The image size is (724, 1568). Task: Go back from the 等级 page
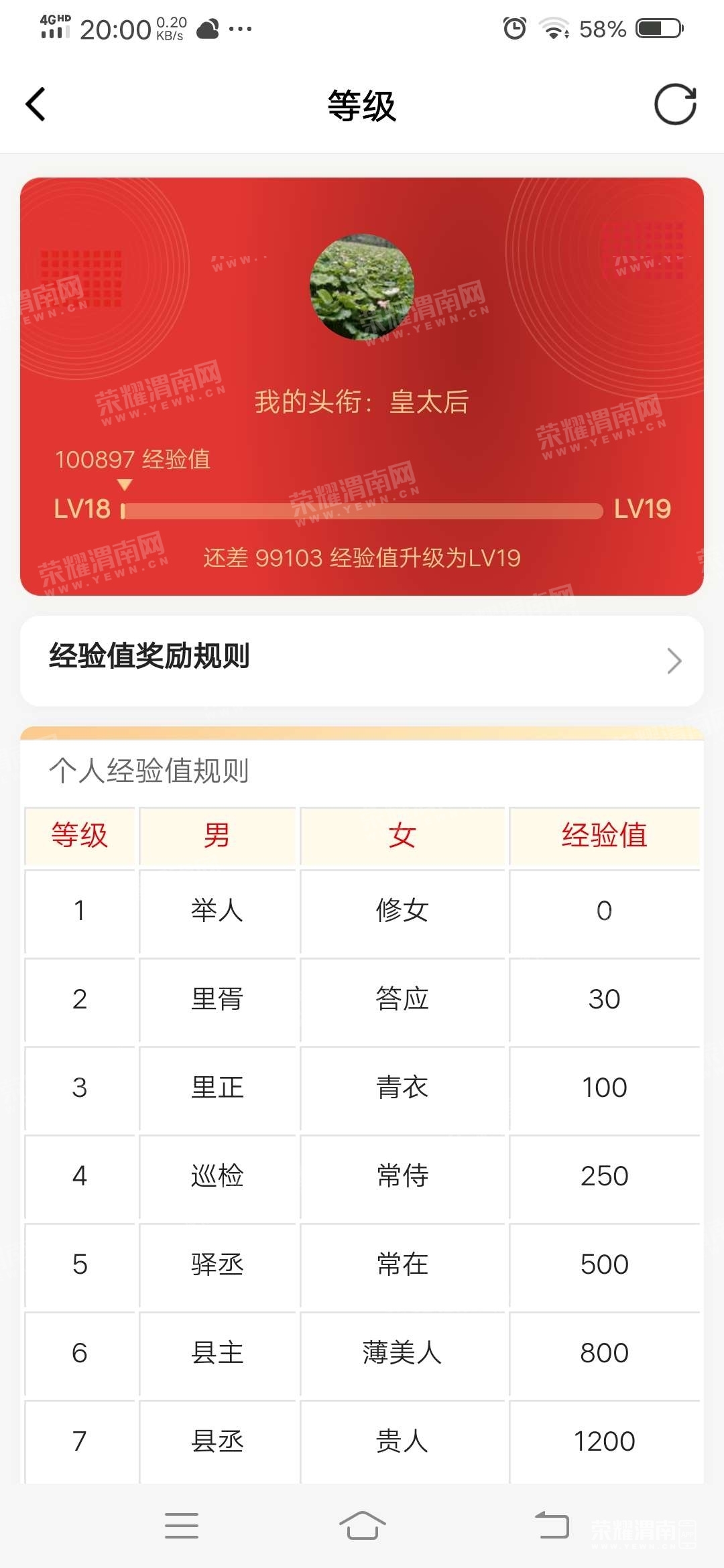(x=36, y=105)
